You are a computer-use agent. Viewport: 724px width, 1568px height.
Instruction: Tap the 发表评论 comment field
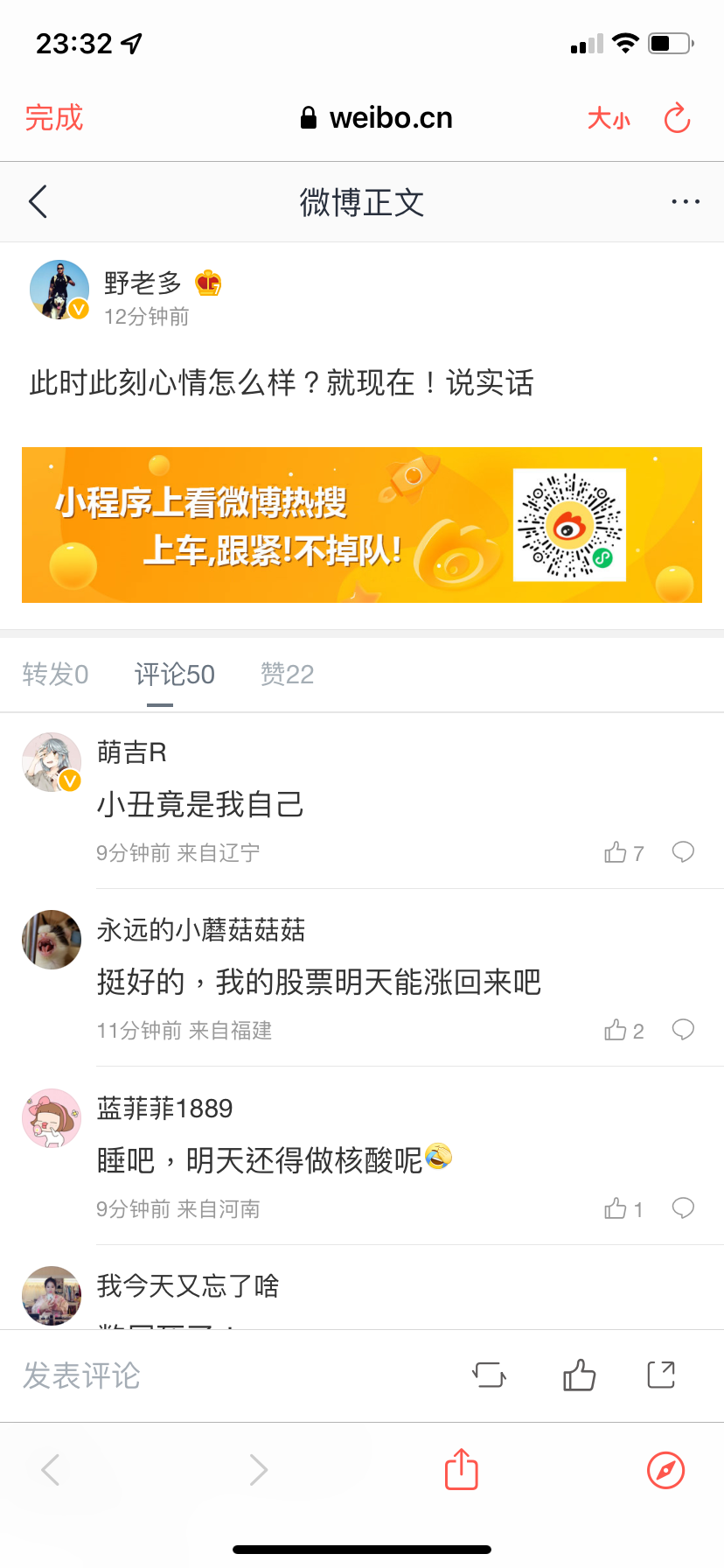point(81,1375)
